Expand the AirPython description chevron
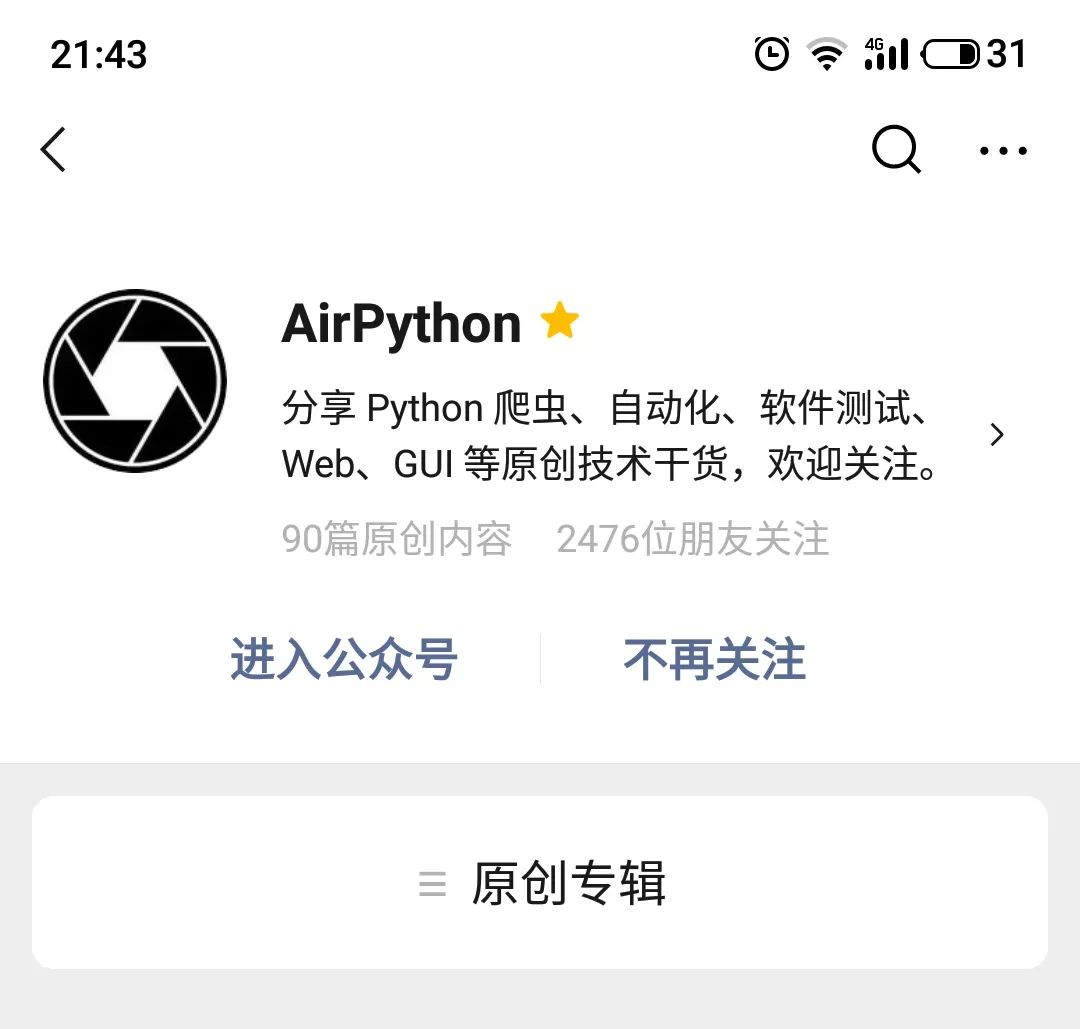 coord(997,435)
